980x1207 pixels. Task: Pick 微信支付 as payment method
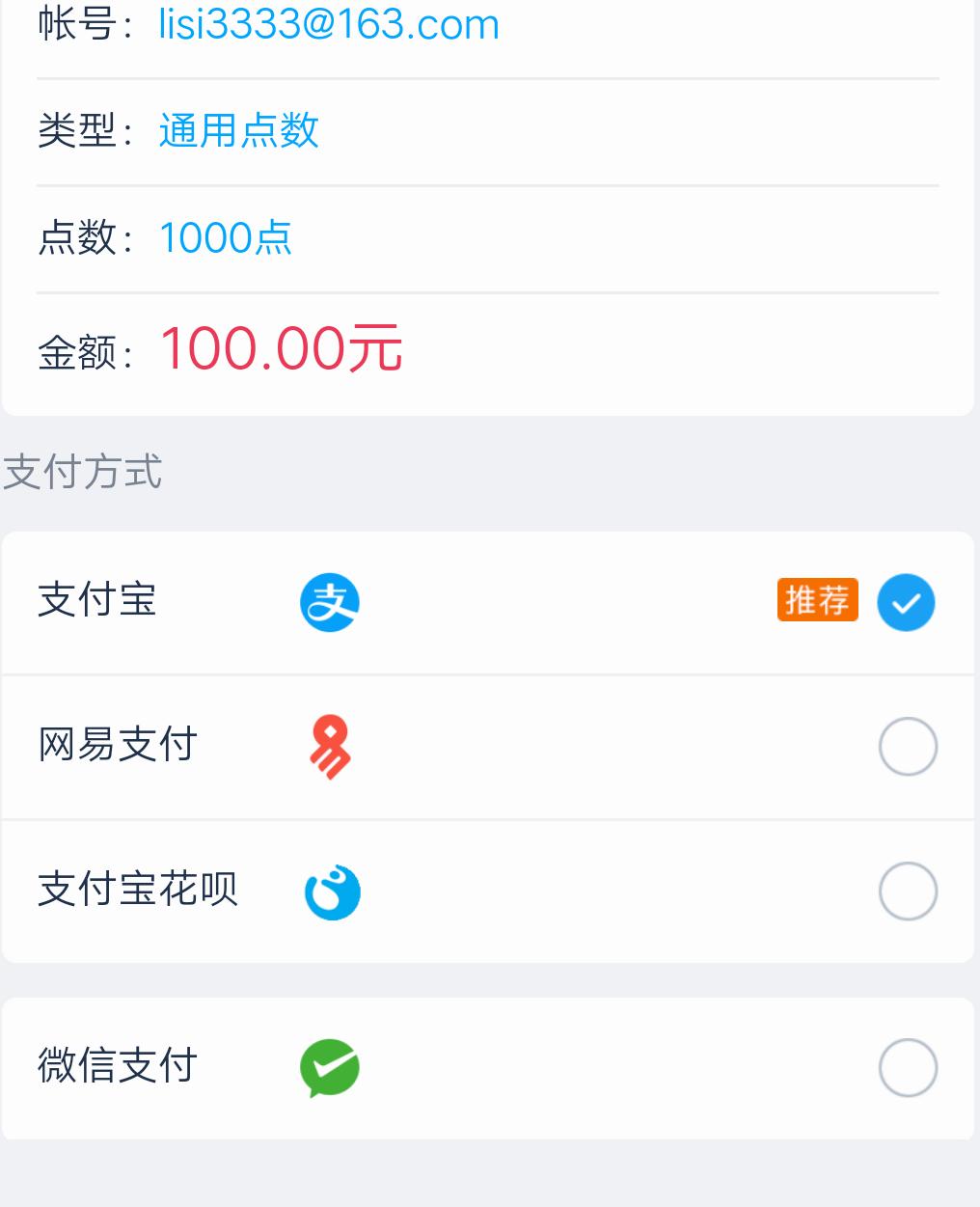(x=908, y=1067)
